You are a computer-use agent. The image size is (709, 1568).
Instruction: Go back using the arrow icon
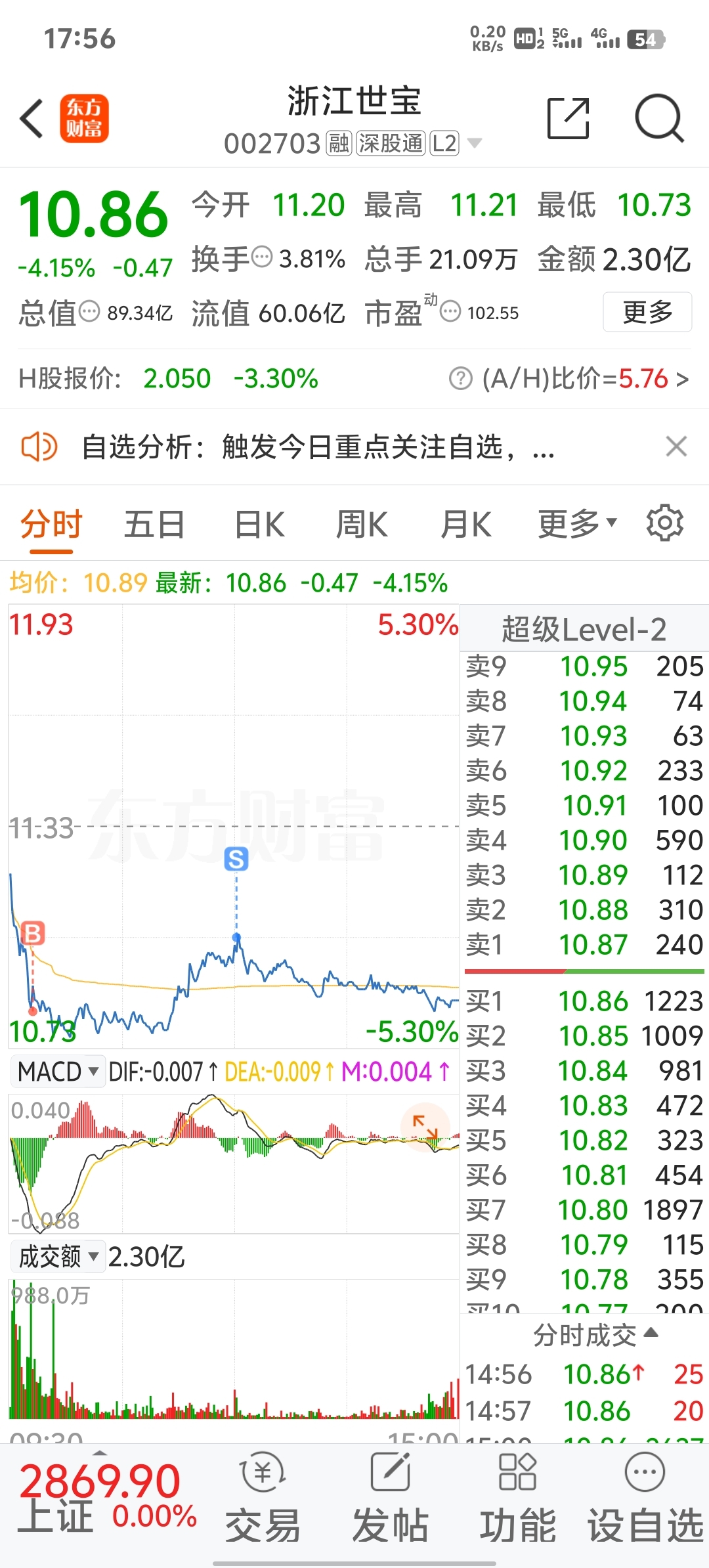[x=33, y=119]
